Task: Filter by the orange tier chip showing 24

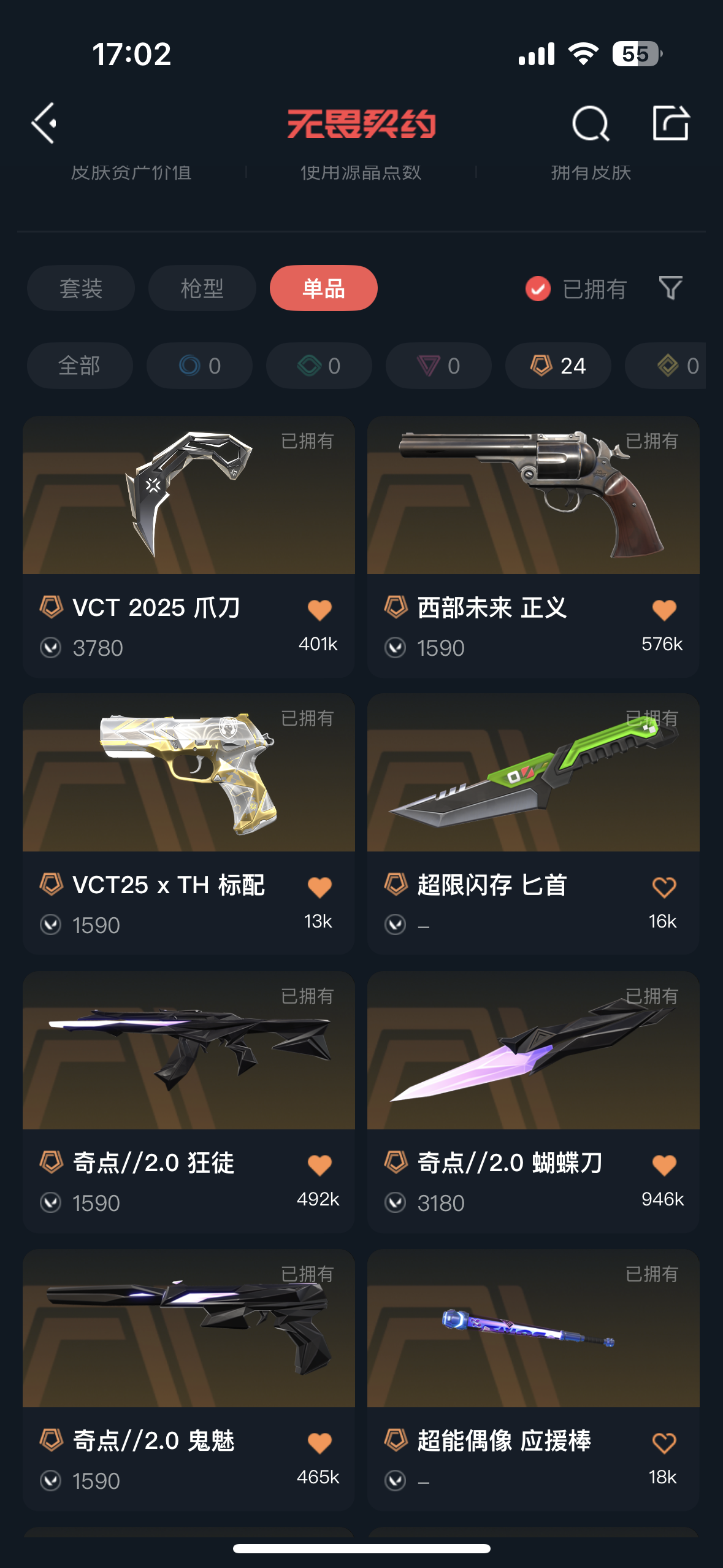Action: click(558, 366)
